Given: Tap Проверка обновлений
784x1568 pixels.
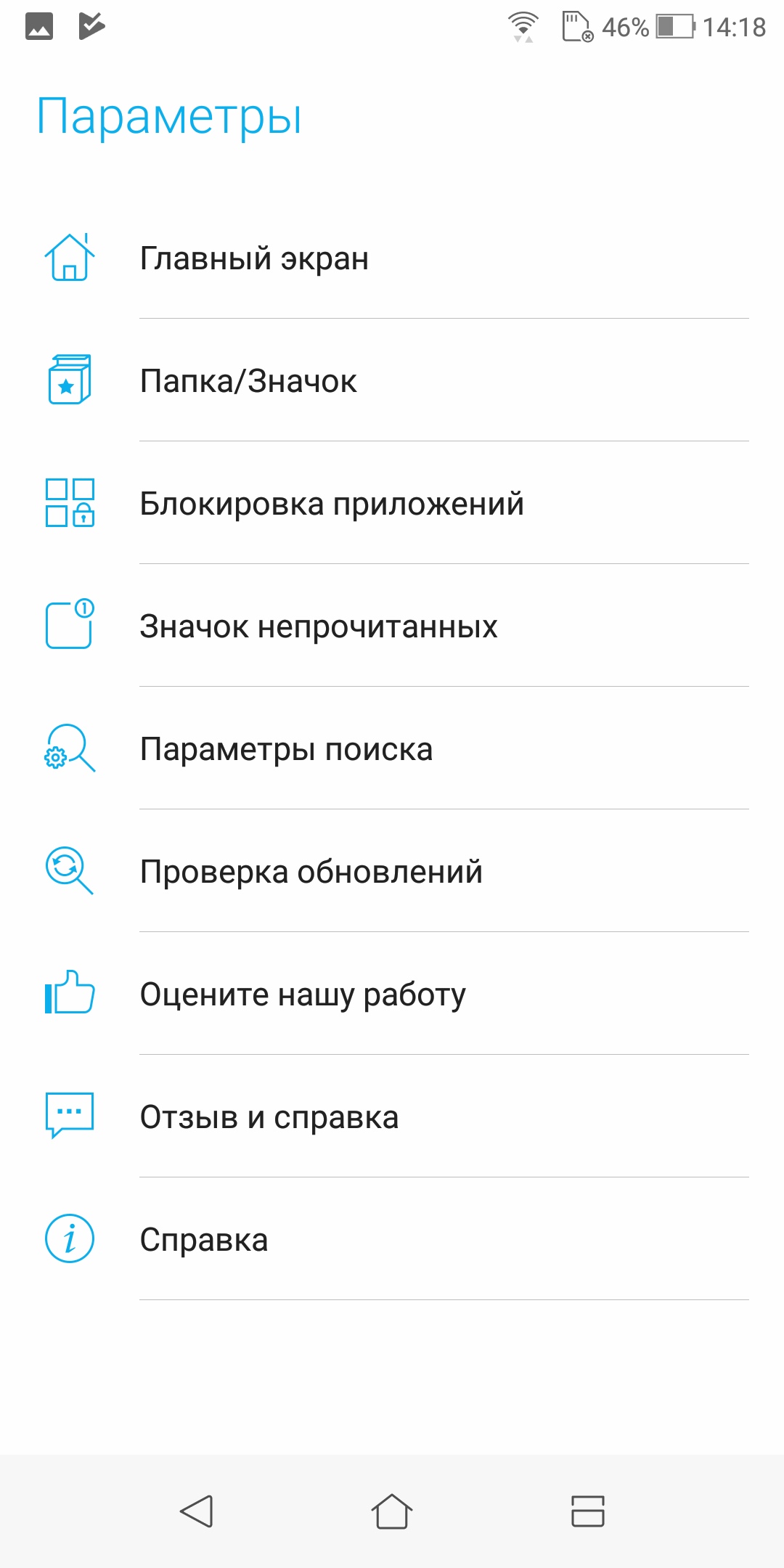Looking at the screenshot, I should (x=392, y=871).
